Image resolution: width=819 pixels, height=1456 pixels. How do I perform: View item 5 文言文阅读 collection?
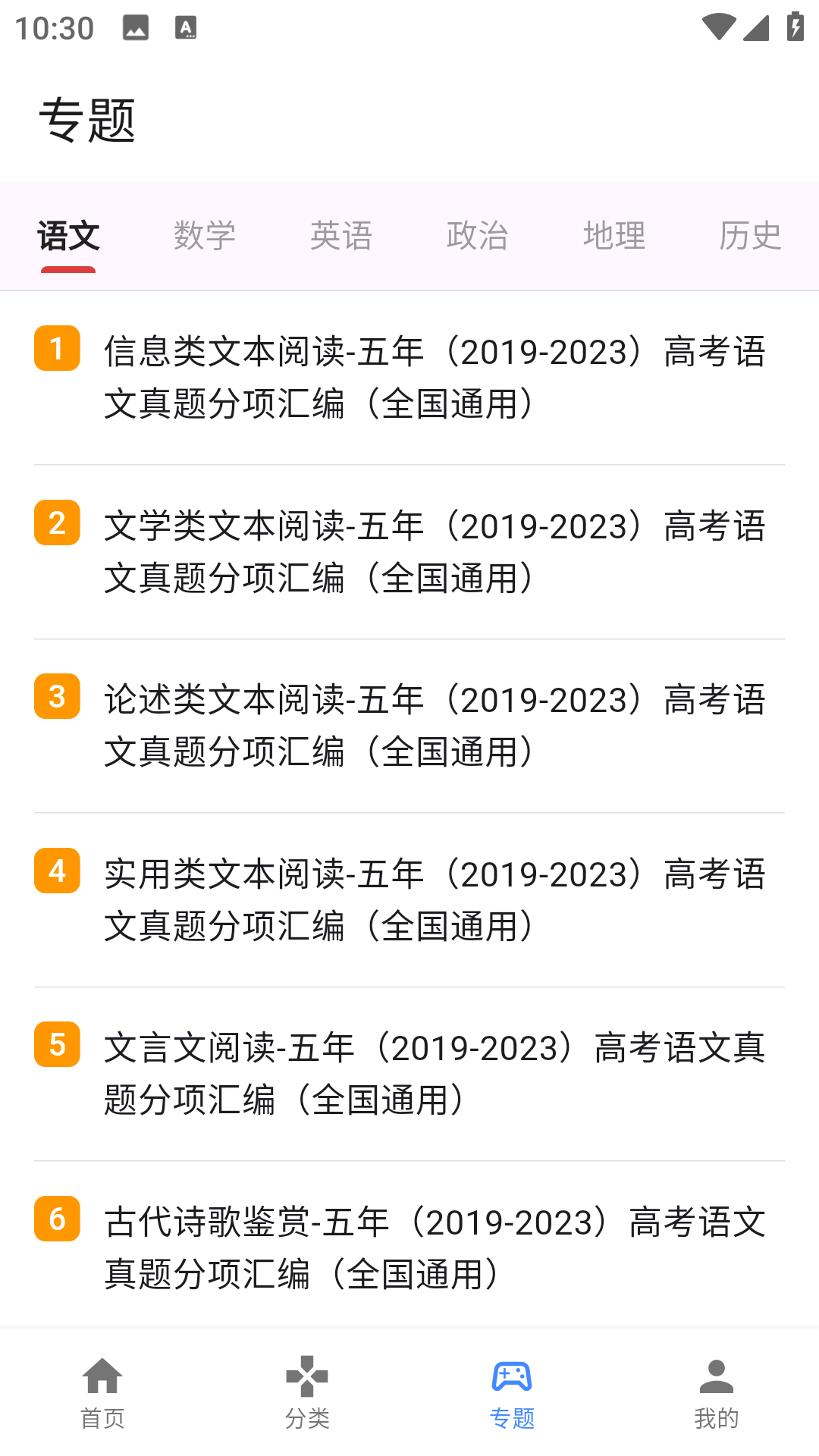click(435, 1074)
